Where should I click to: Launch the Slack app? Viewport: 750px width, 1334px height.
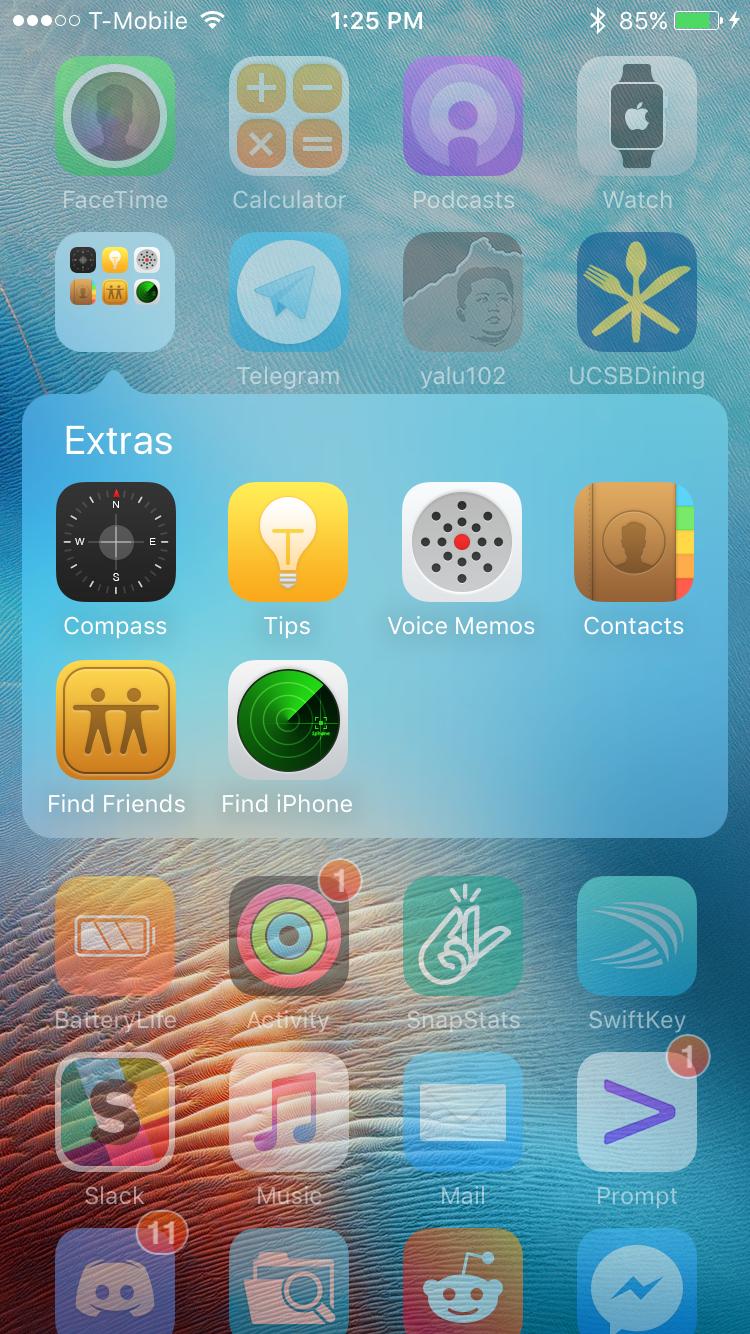point(115,1112)
